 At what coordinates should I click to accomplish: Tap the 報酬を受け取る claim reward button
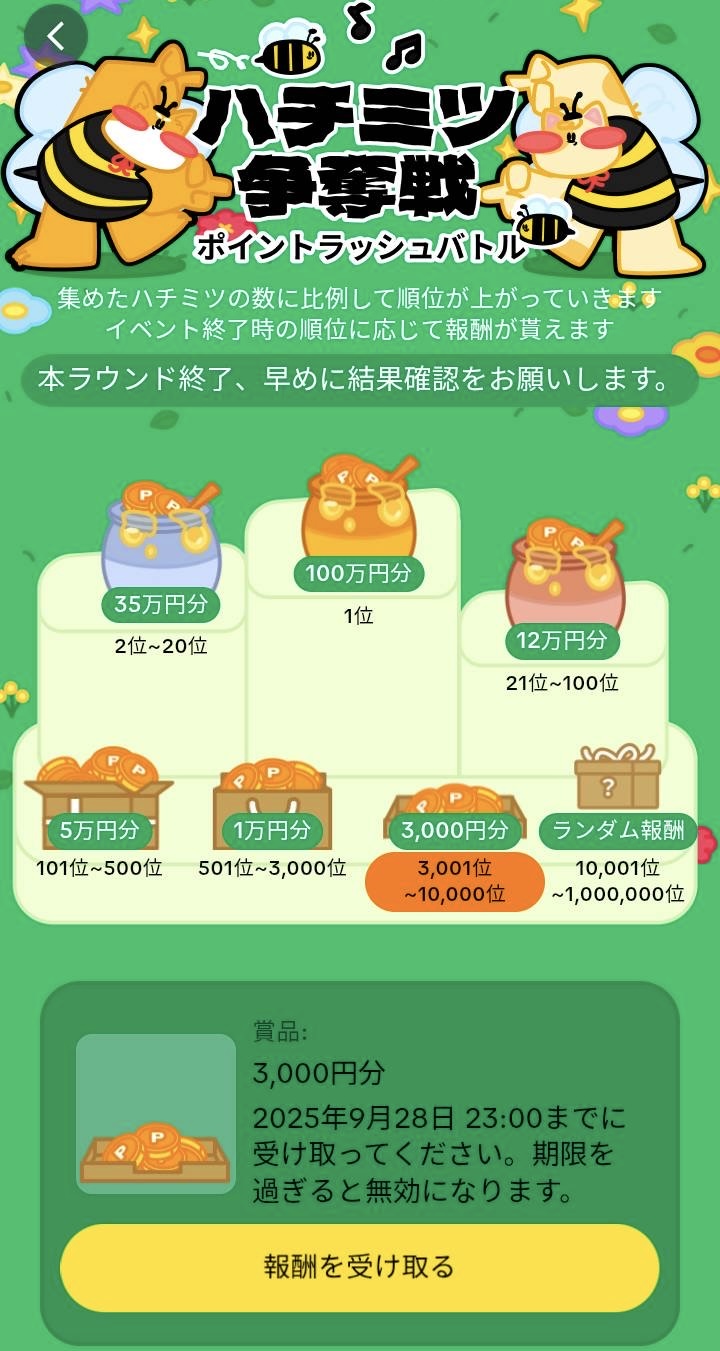(x=360, y=1267)
